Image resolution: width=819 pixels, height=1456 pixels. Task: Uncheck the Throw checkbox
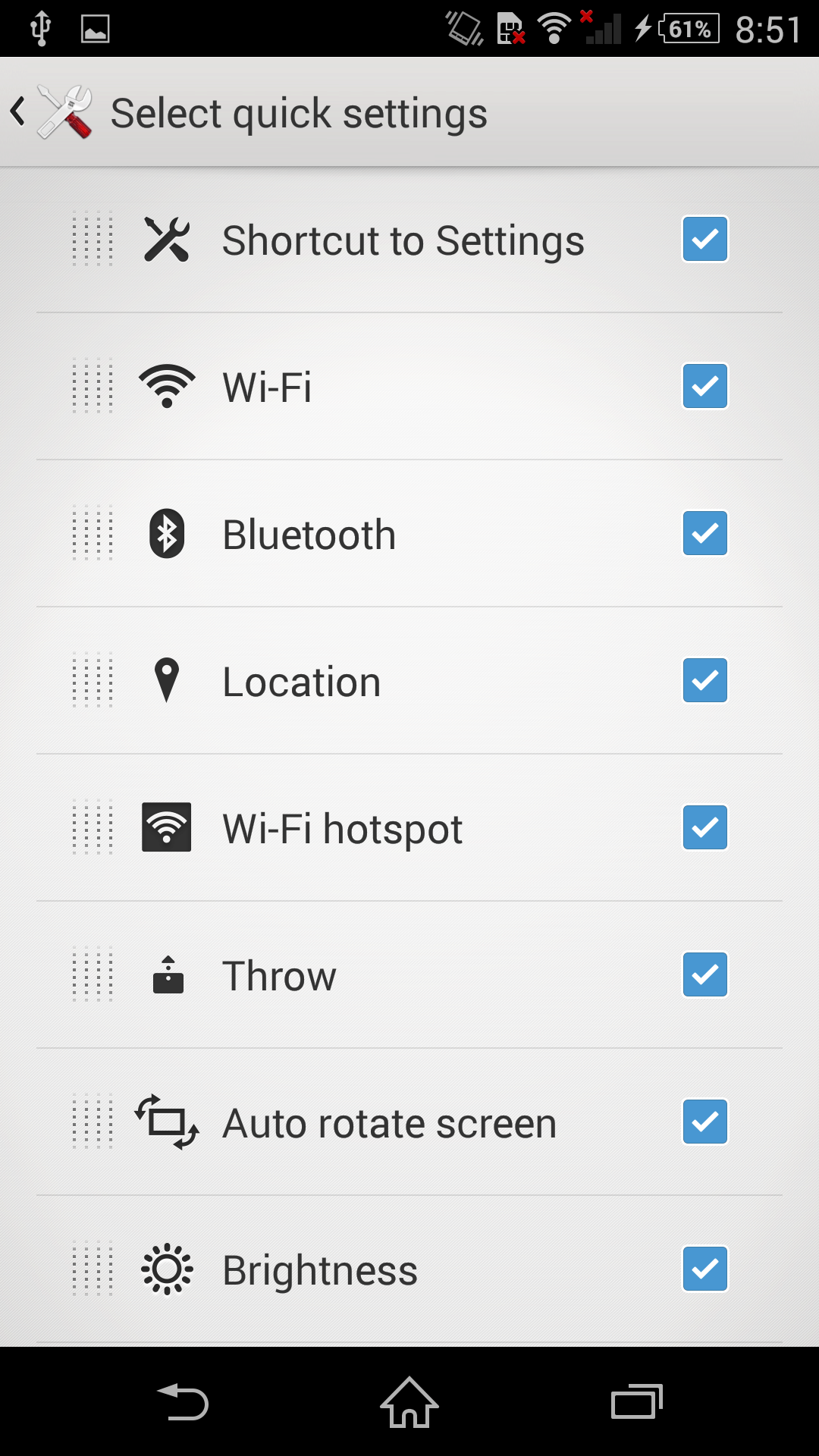705,974
